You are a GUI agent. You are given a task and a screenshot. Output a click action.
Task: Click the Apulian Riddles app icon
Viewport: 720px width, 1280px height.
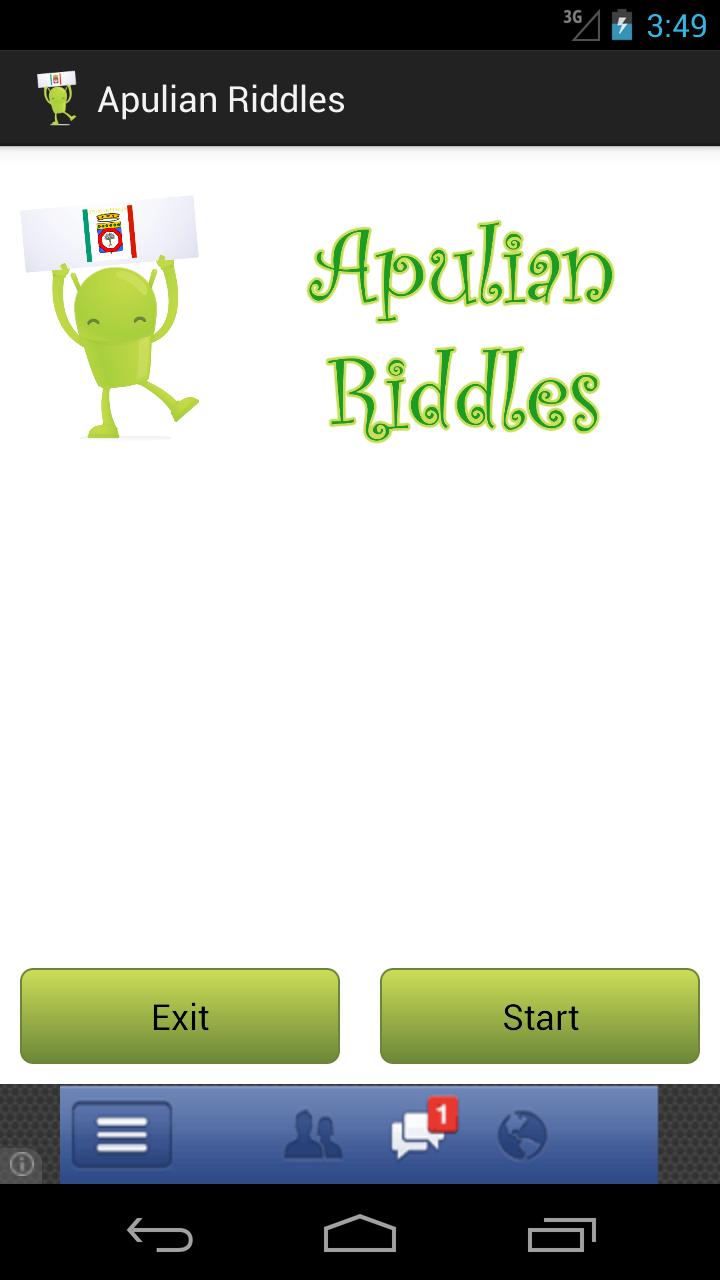pos(58,96)
